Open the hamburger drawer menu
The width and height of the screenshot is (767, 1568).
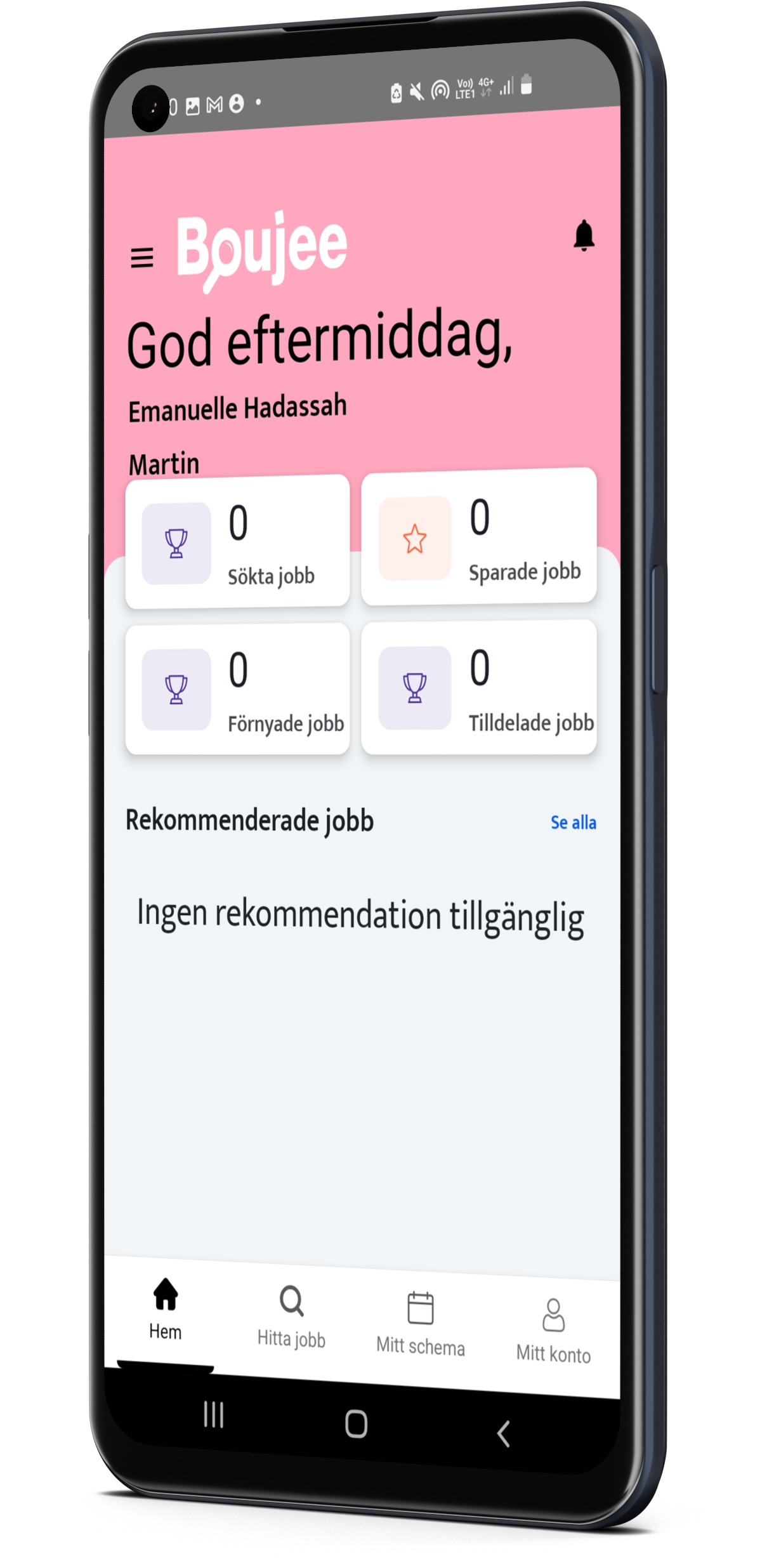[x=141, y=258]
